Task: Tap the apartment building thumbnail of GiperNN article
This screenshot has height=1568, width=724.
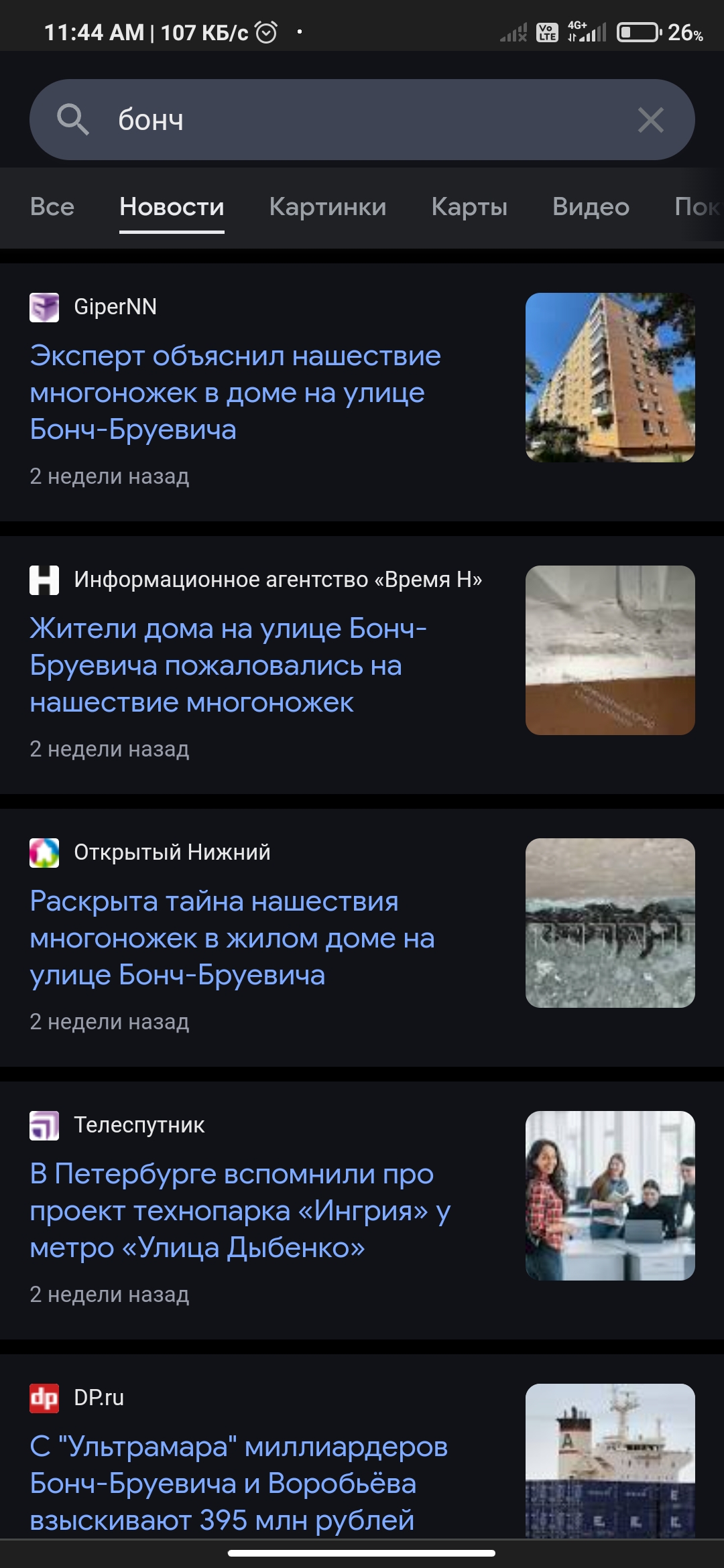Action: 610,377
